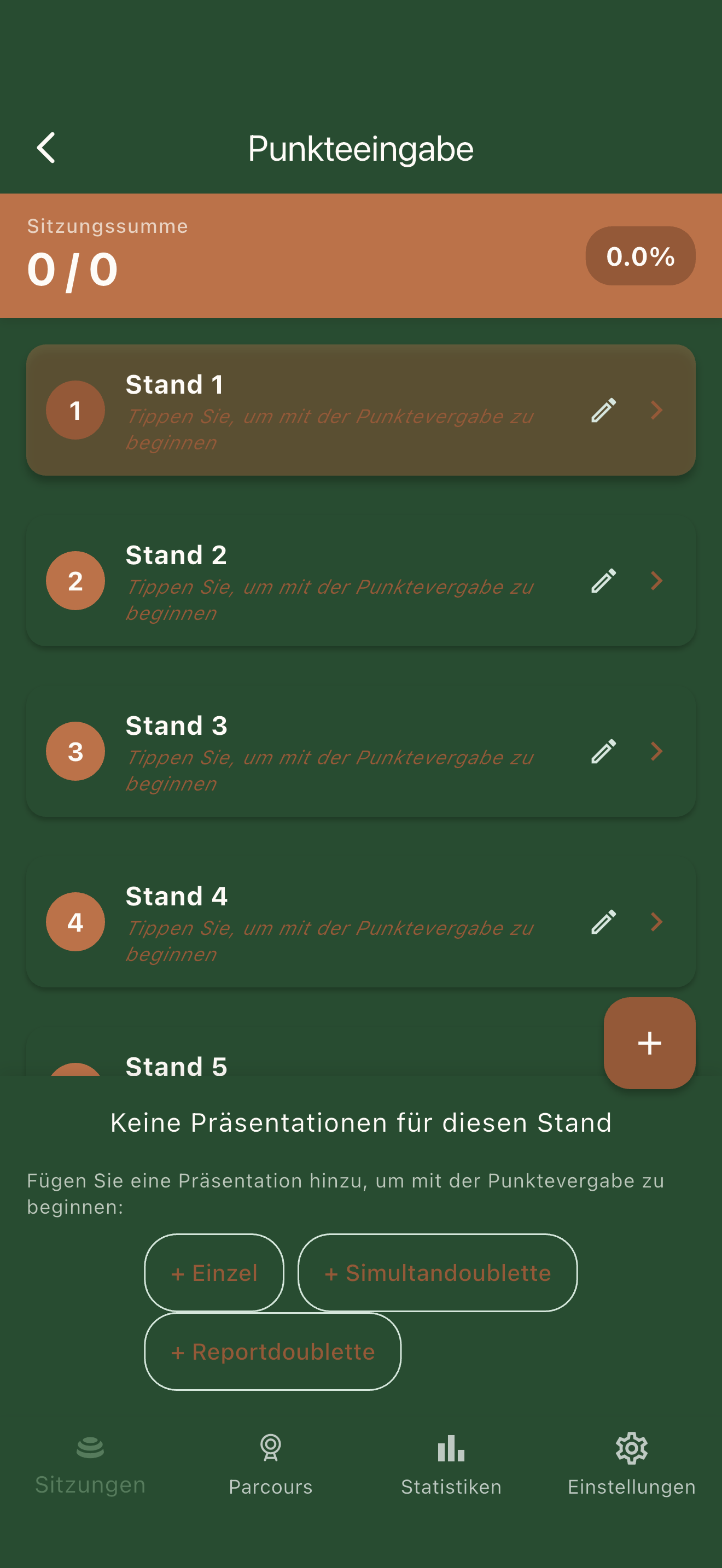Expand Stand 3 with the arrow chevron
722x1568 pixels.
[657, 752]
